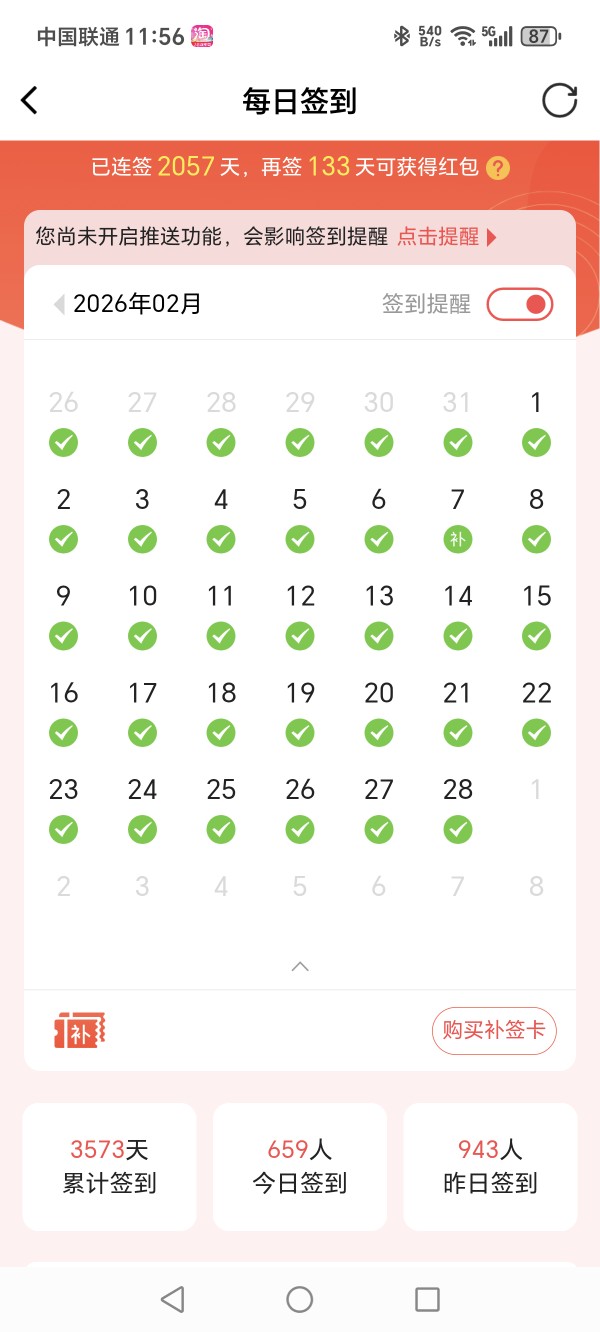Screen dimensions: 600x1332
Task: Go back from the 每日签到 page
Action: (30, 100)
